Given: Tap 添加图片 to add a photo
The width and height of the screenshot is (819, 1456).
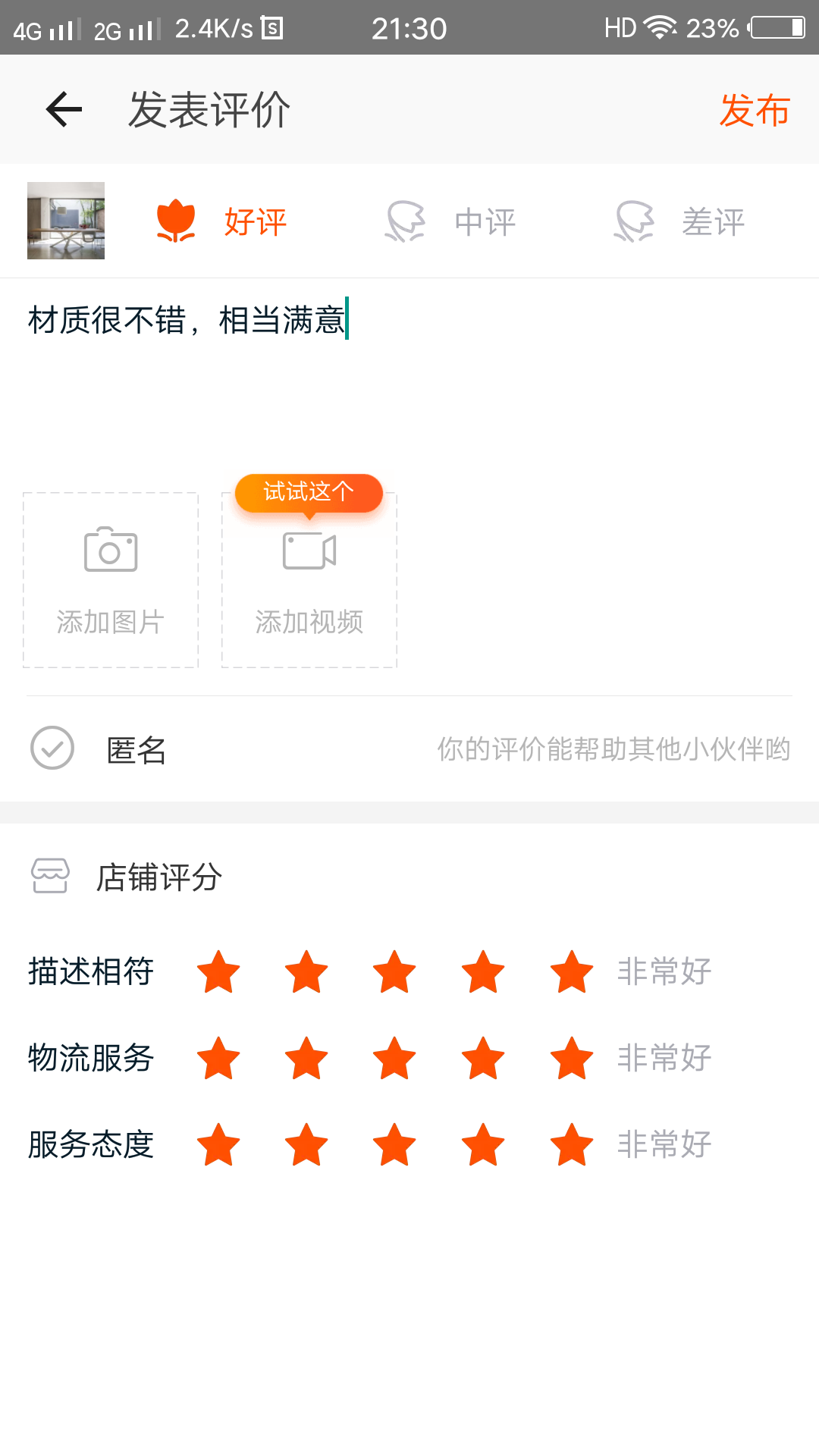Looking at the screenshot, I should pos(111,580).
